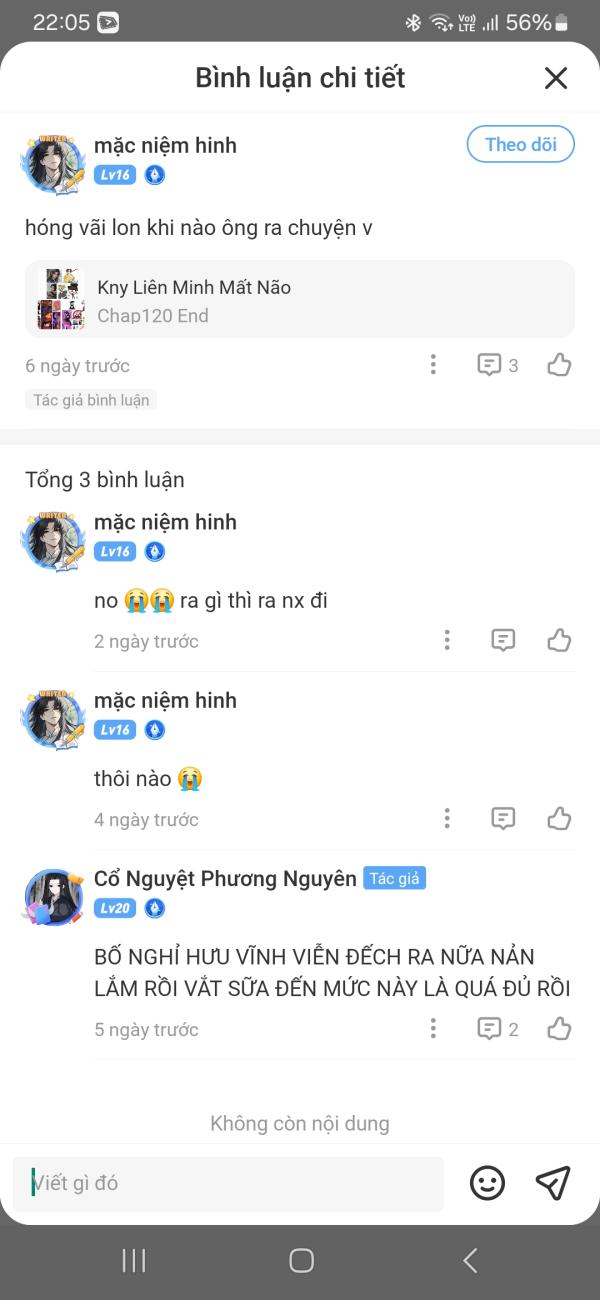Like Cổ Nguyệt Phương Nguyên's comment
Viewport: 600px width, 1300px height.
coord(559,1028)
